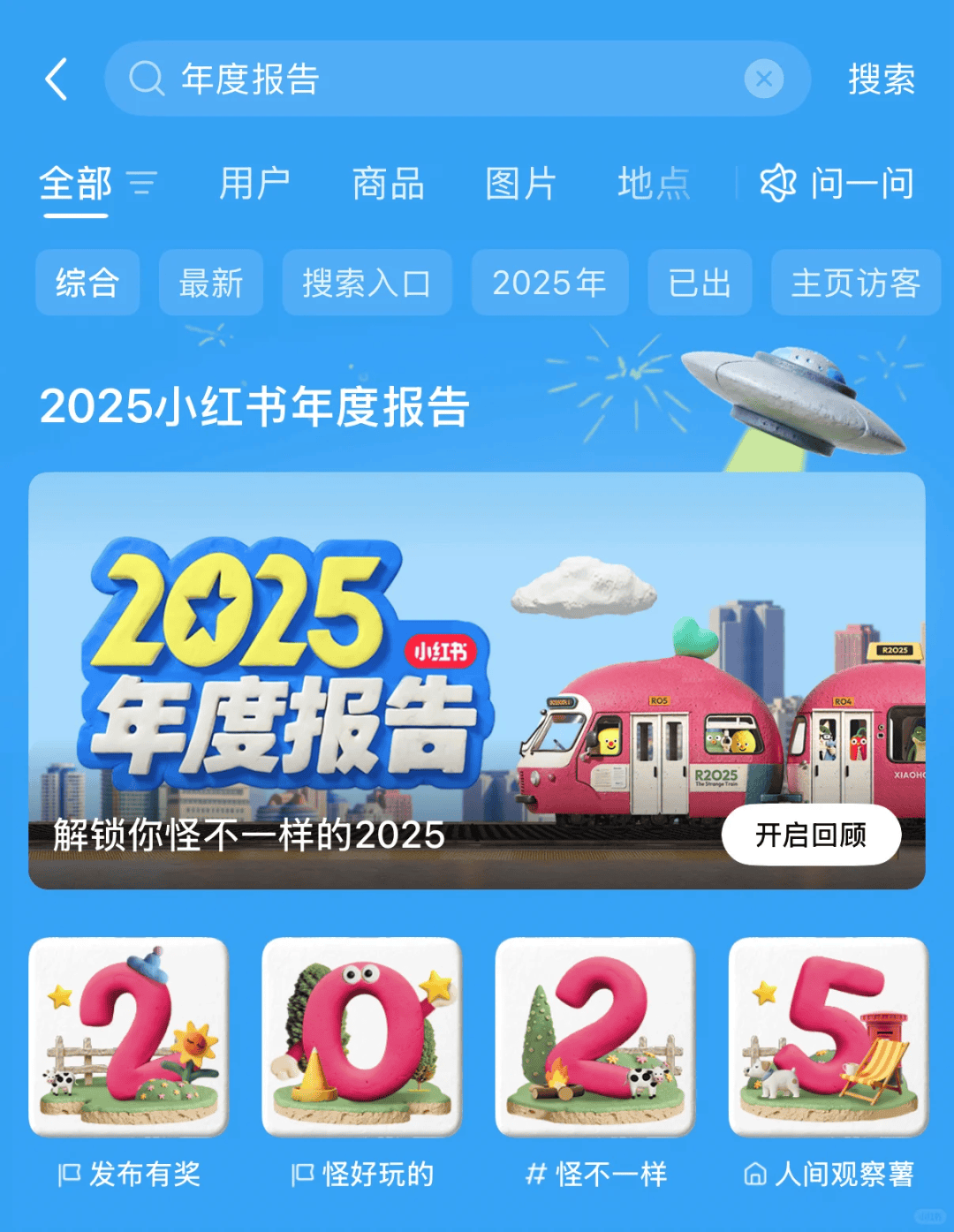Filter by the 搜索入口 chip

click(x=367, y=283)
